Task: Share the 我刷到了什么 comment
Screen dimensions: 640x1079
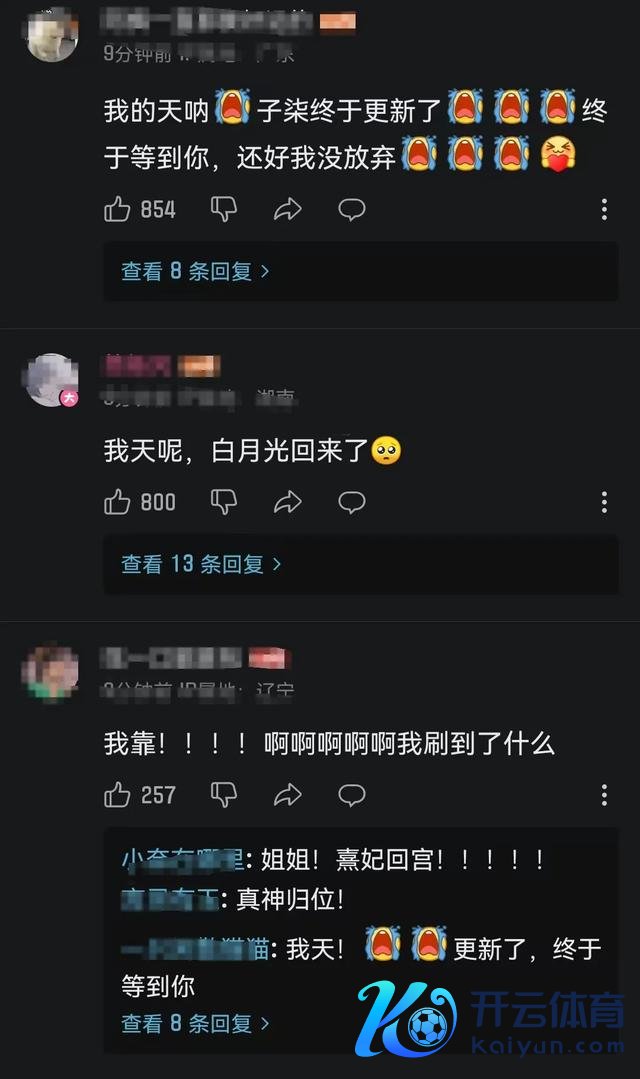Action: [x=288, y=795]
